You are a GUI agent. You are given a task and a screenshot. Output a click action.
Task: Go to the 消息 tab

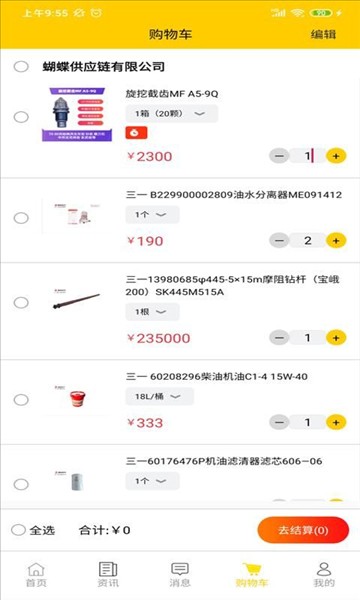(179, 574)
